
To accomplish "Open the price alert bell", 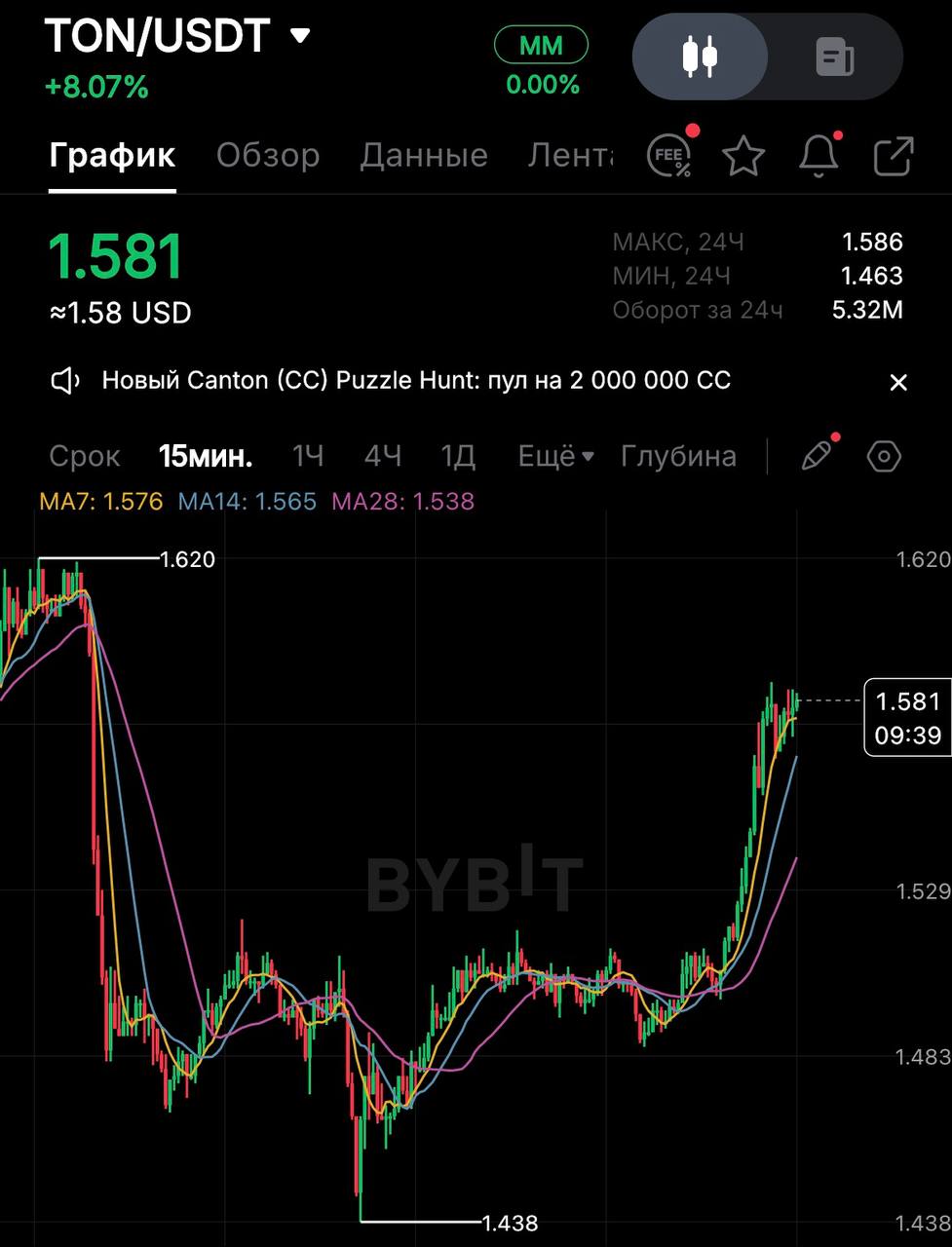I will (x=819, y=156).
